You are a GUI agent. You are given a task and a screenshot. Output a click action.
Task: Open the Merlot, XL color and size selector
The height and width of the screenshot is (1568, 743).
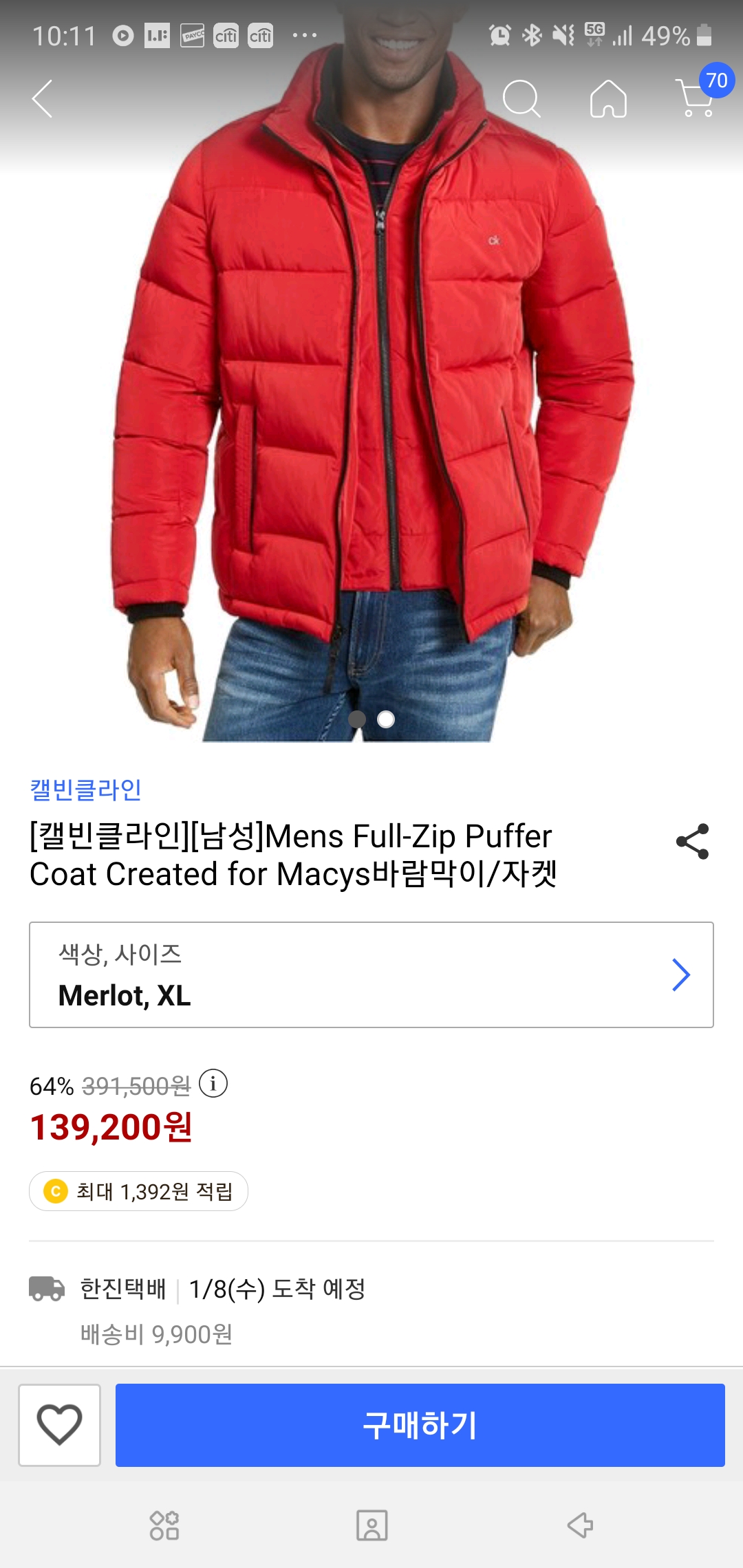pos(371,975)
